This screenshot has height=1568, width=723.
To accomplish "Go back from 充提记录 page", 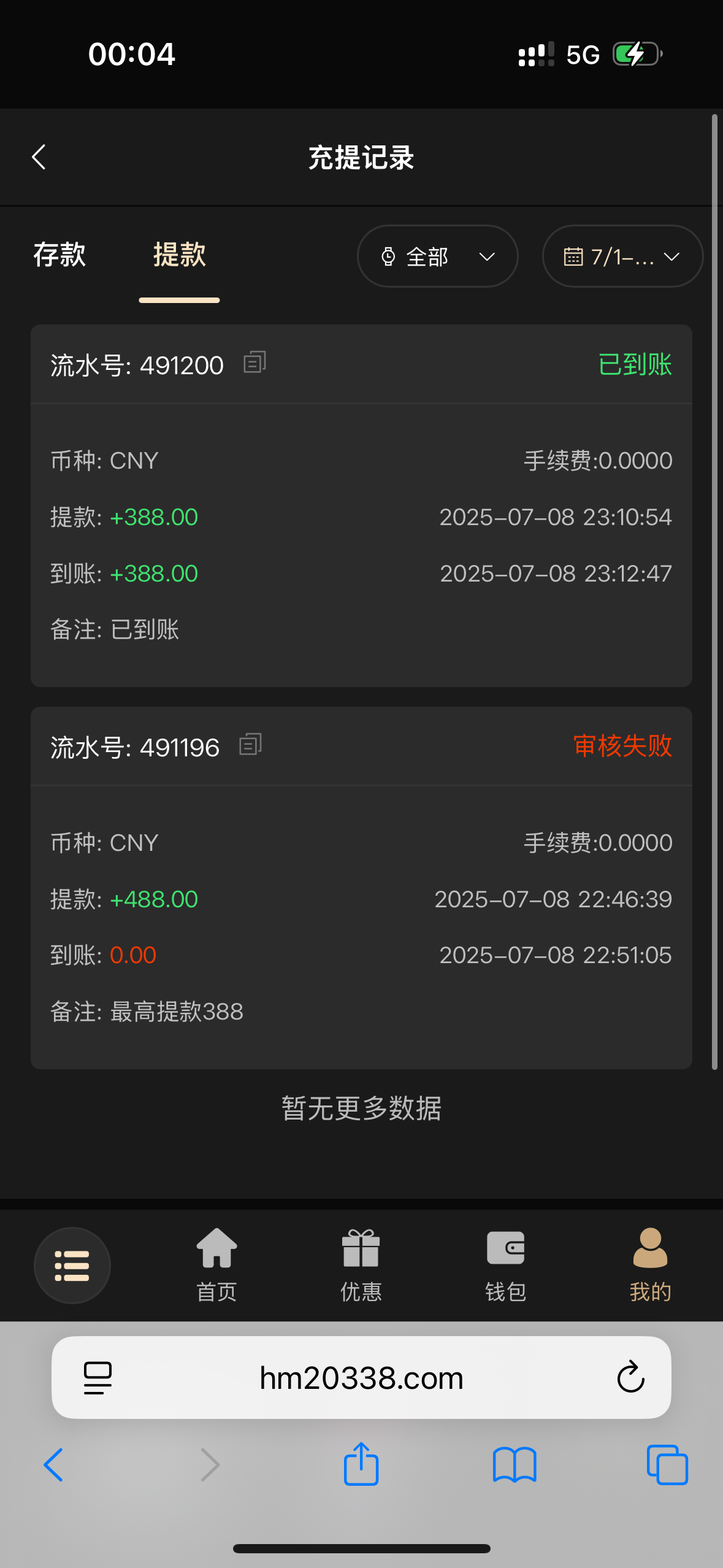I will [39, 157].
